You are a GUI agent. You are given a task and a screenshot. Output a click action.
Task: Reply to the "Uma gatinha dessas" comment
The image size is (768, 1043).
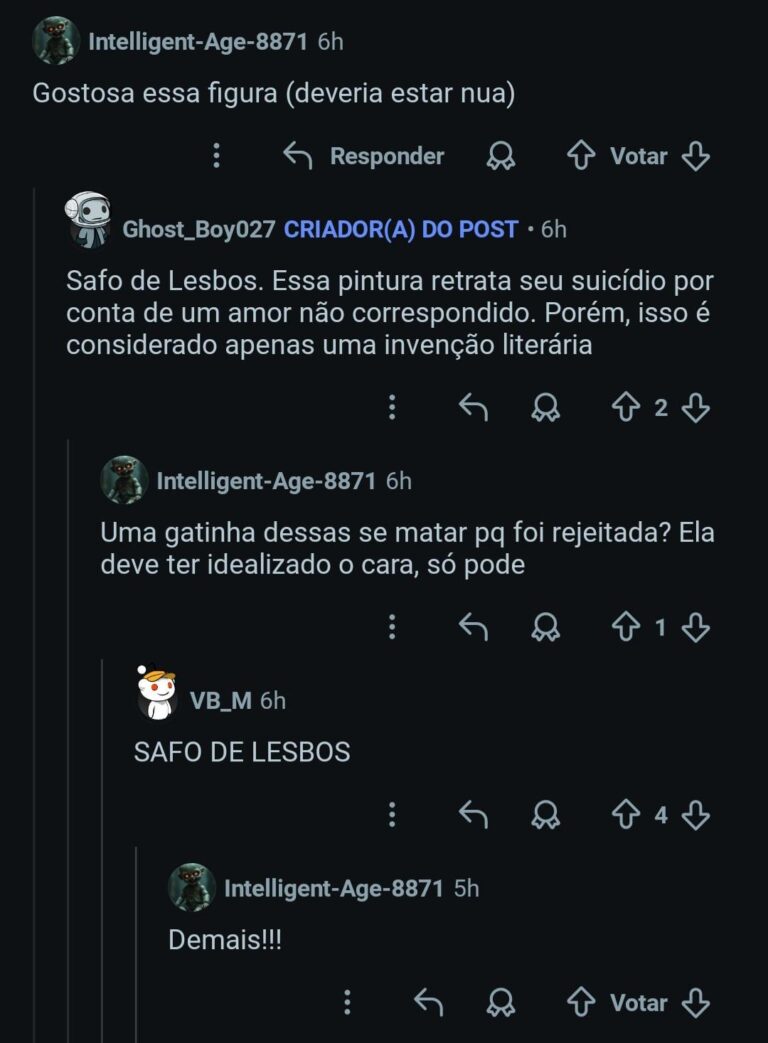coord(472,627)
